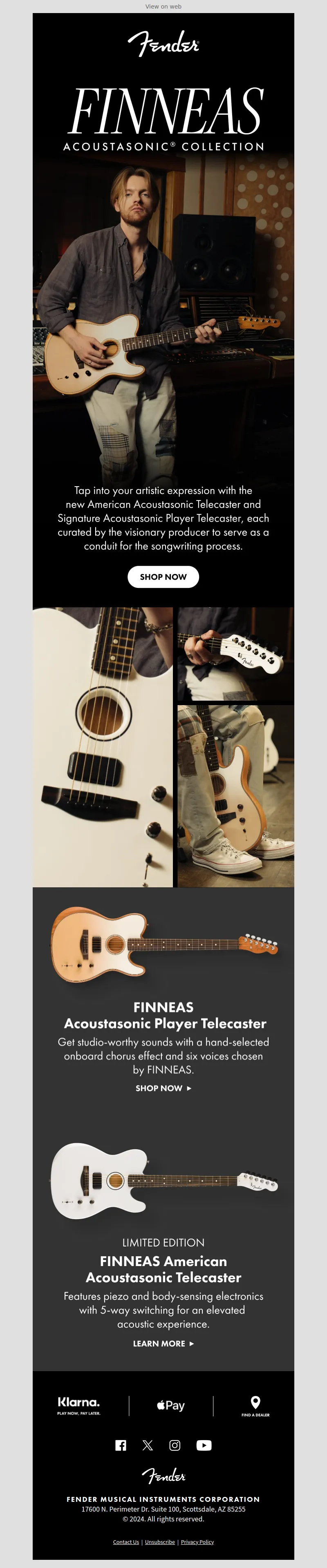Find a dealer
Viewport: 327px width, 1568px height.
click(255, 1406)
